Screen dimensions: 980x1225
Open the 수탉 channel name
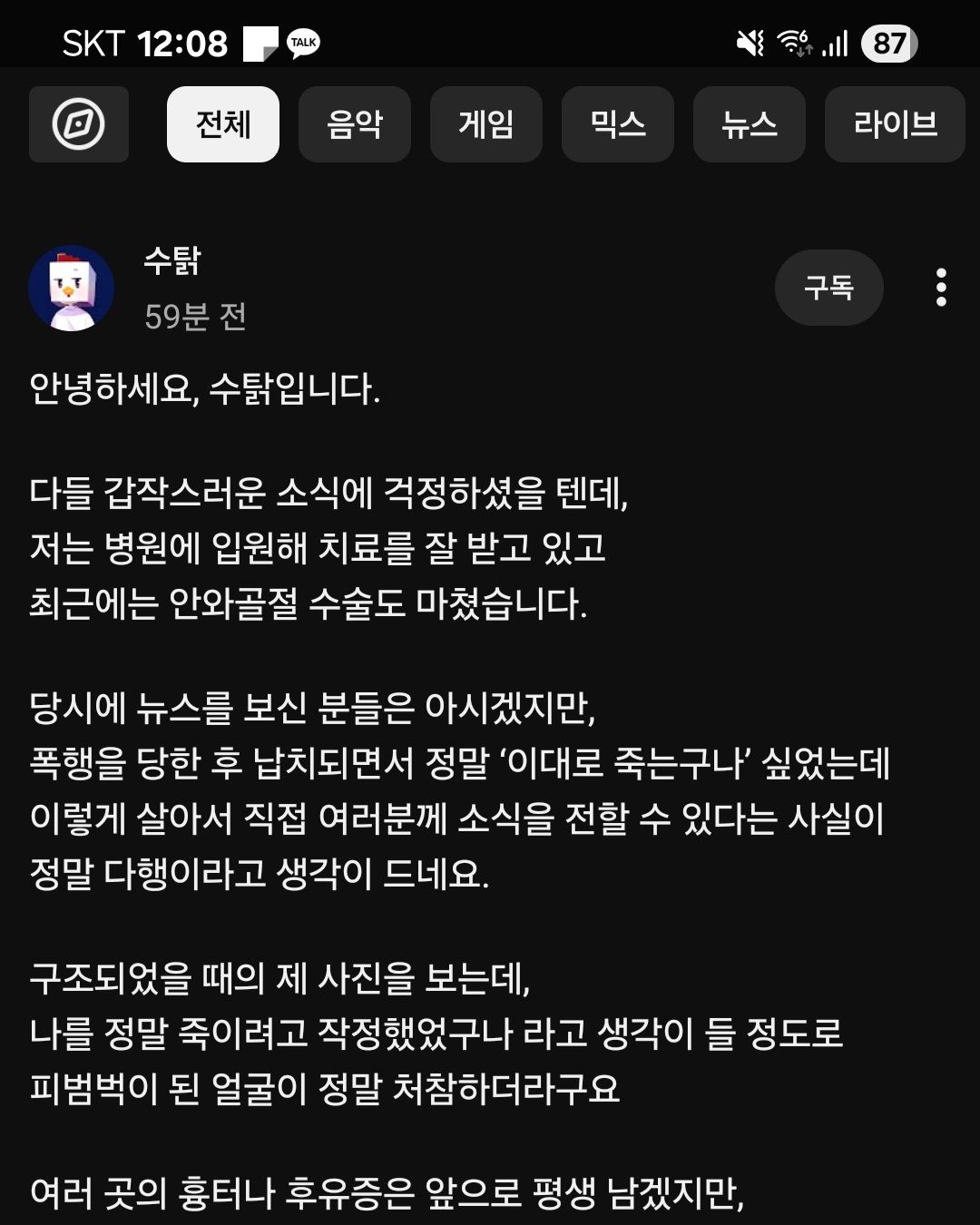click(x=172, y=261)
